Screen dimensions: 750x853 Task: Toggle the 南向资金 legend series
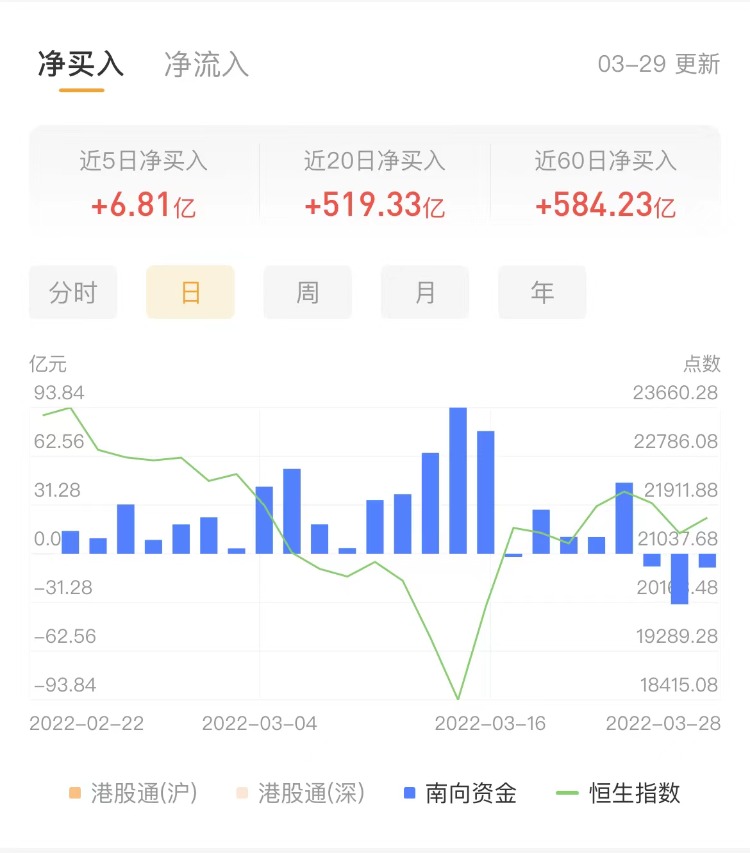[x=459, y=794]
